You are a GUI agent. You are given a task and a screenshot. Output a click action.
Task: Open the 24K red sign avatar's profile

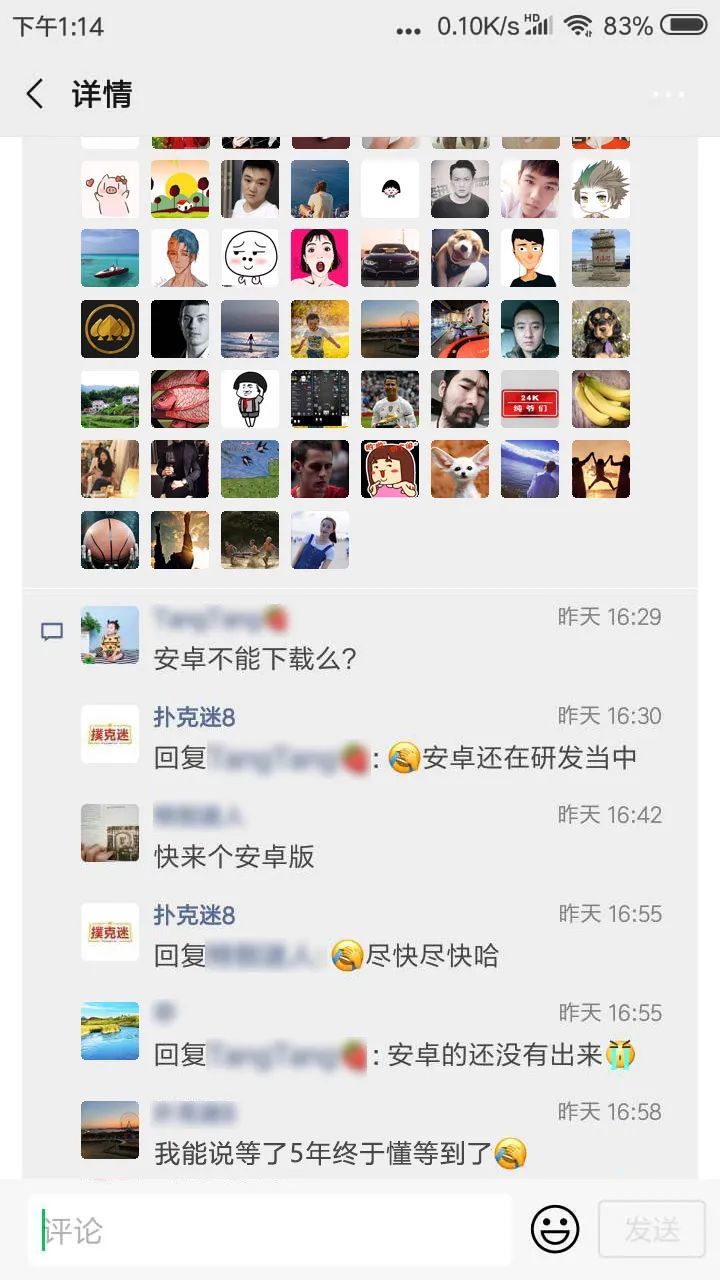point(530,399)
